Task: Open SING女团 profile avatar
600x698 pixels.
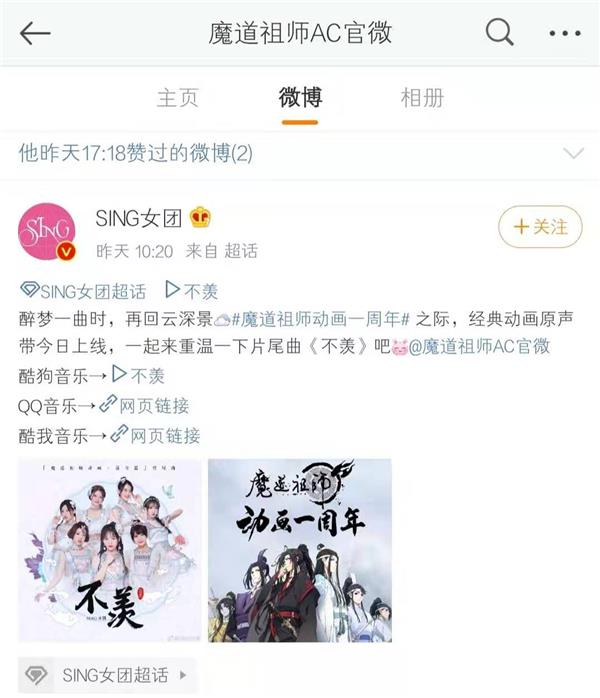Action: [x=47, y=231]
